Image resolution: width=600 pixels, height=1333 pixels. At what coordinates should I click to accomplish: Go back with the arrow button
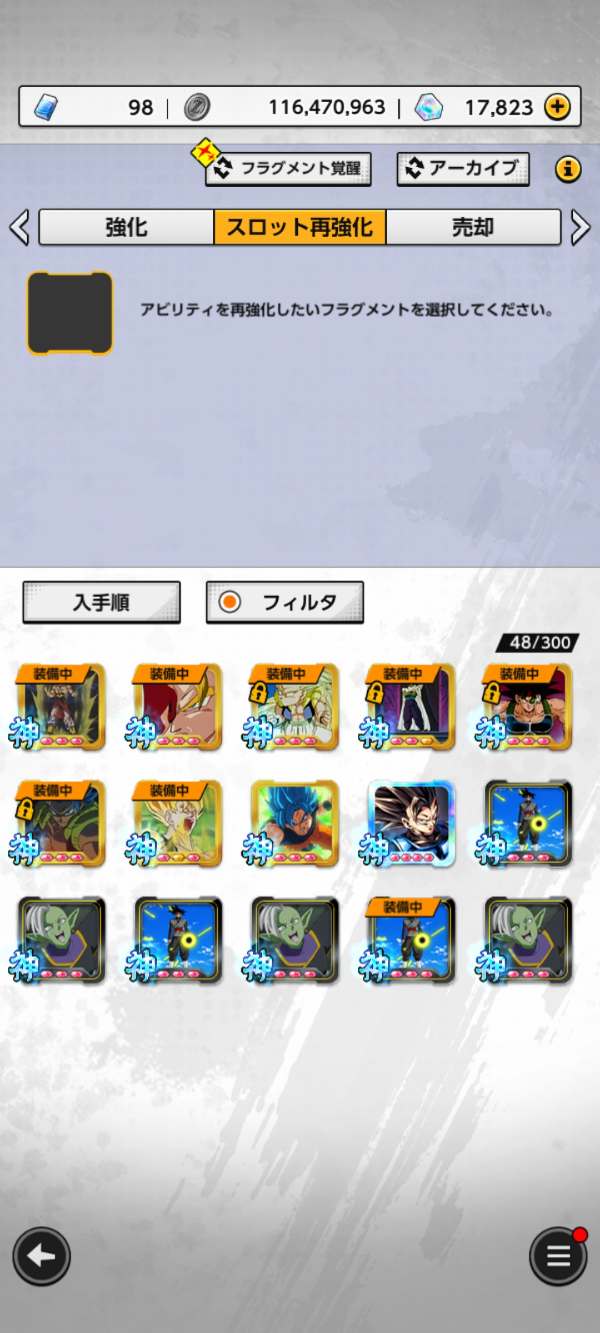pyautogui.click(x=41, y=1256)
